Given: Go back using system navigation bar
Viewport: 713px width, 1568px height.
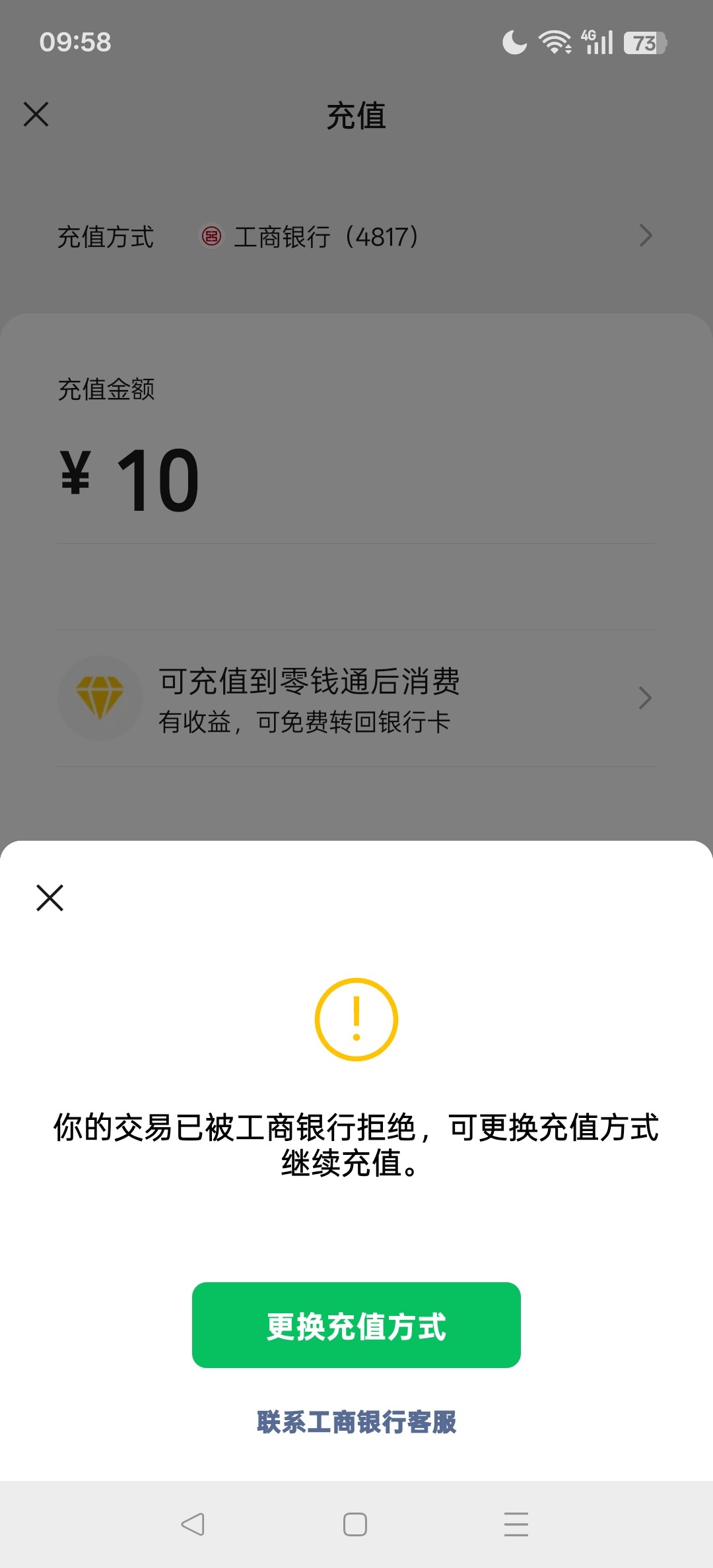Looking at the screenshot, I should (x=193, y=1524).
